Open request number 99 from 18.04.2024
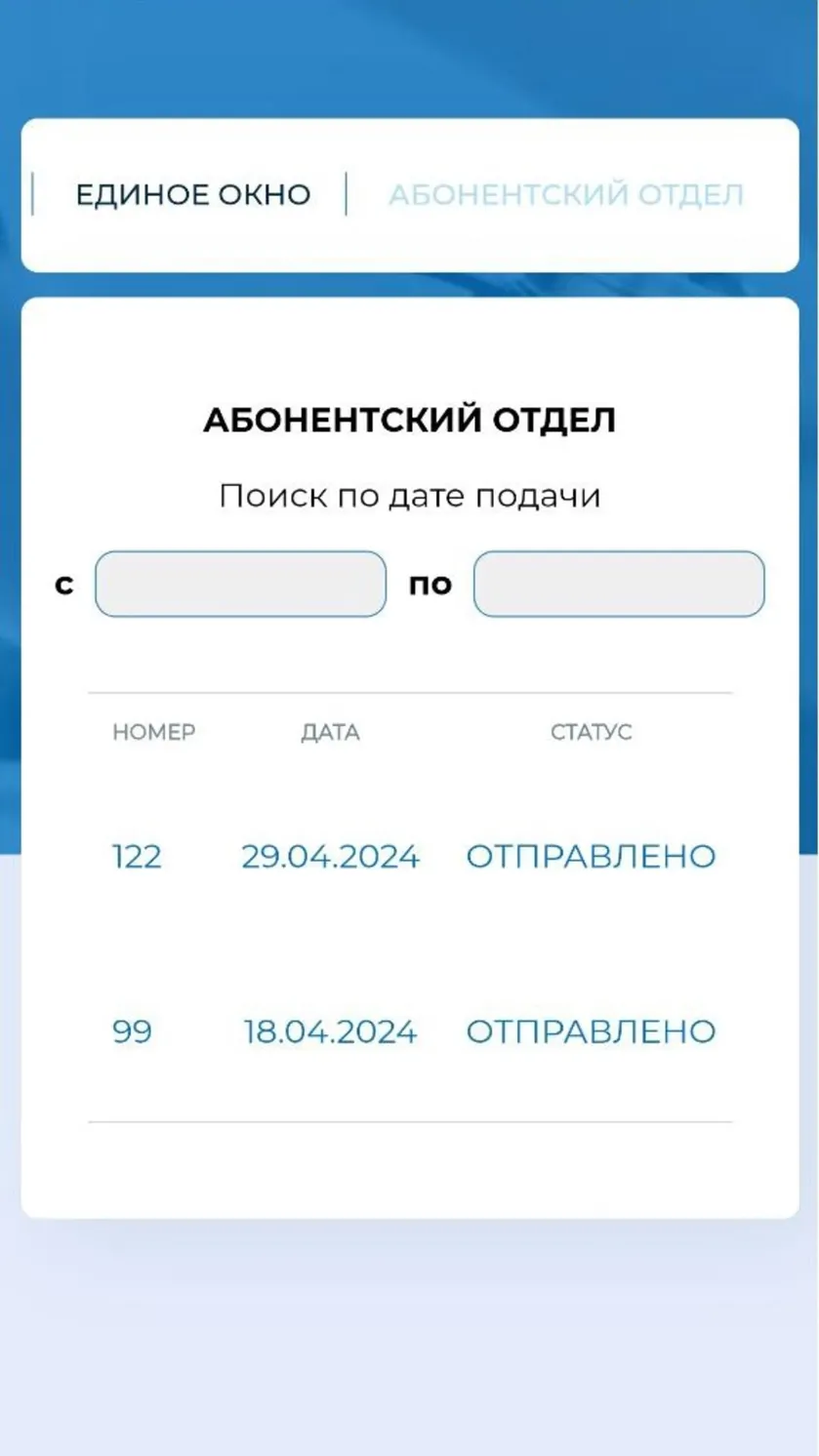Image resolution: width=819 pixels, height=1456 pixels. [x=410, y=1031]
